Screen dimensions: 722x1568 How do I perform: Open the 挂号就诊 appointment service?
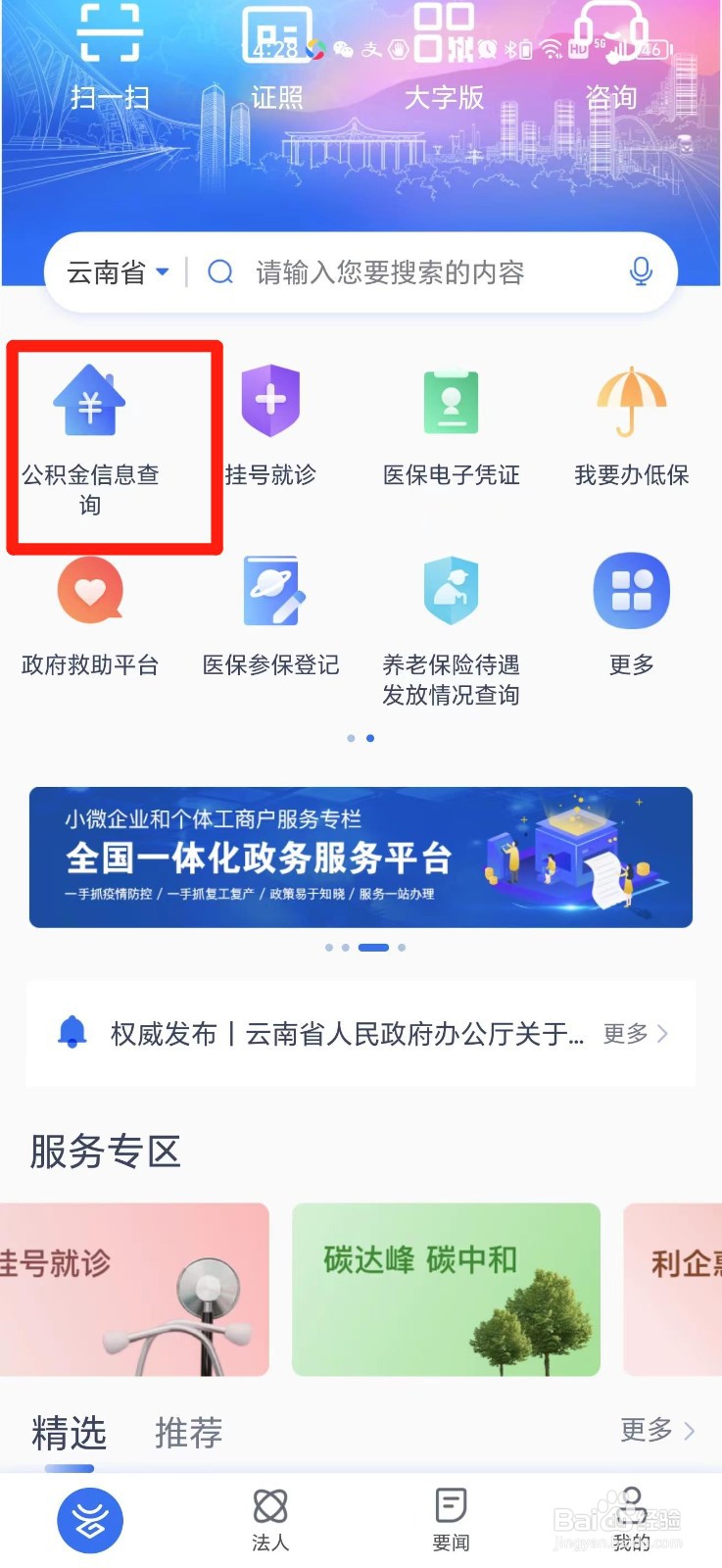(270, 421)
